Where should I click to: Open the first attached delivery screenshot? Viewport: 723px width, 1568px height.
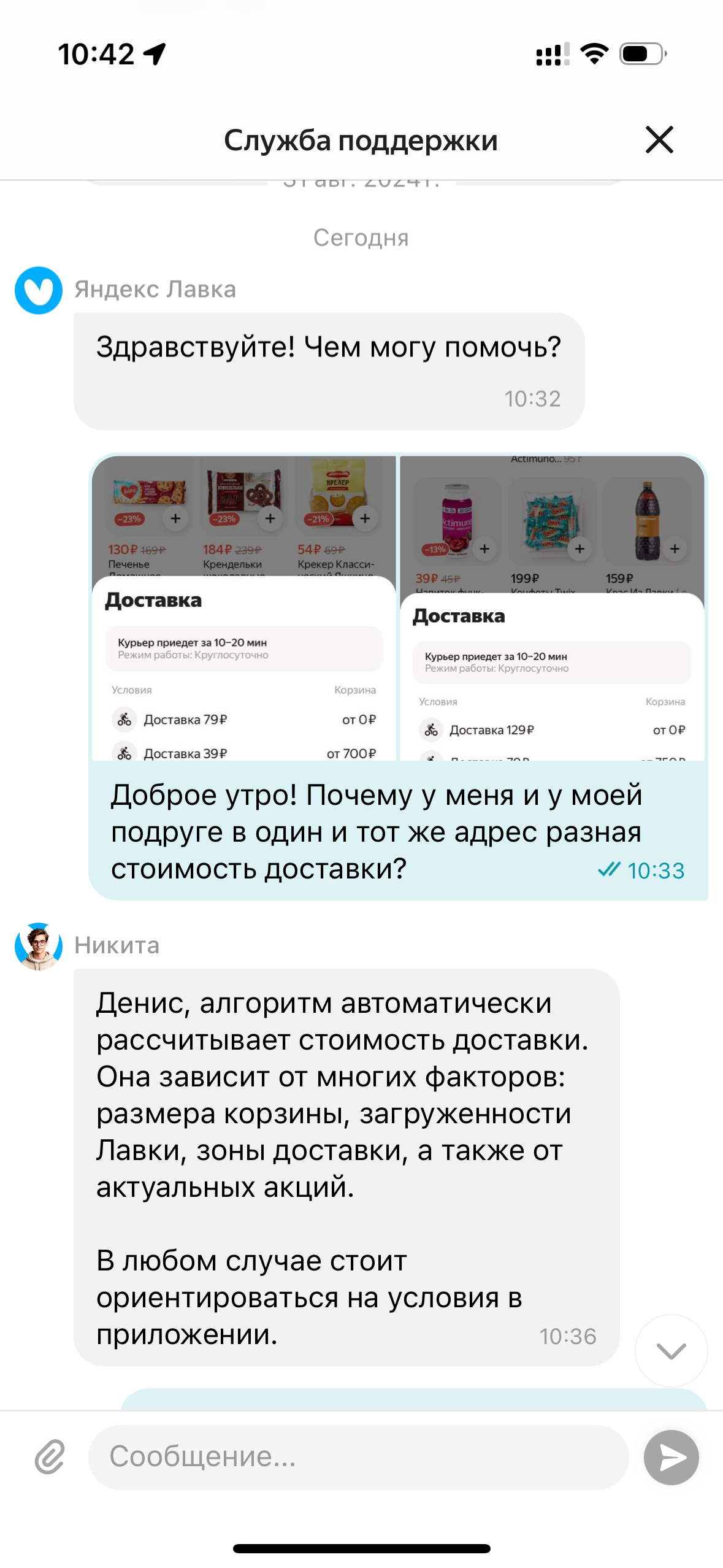(244, 607)
